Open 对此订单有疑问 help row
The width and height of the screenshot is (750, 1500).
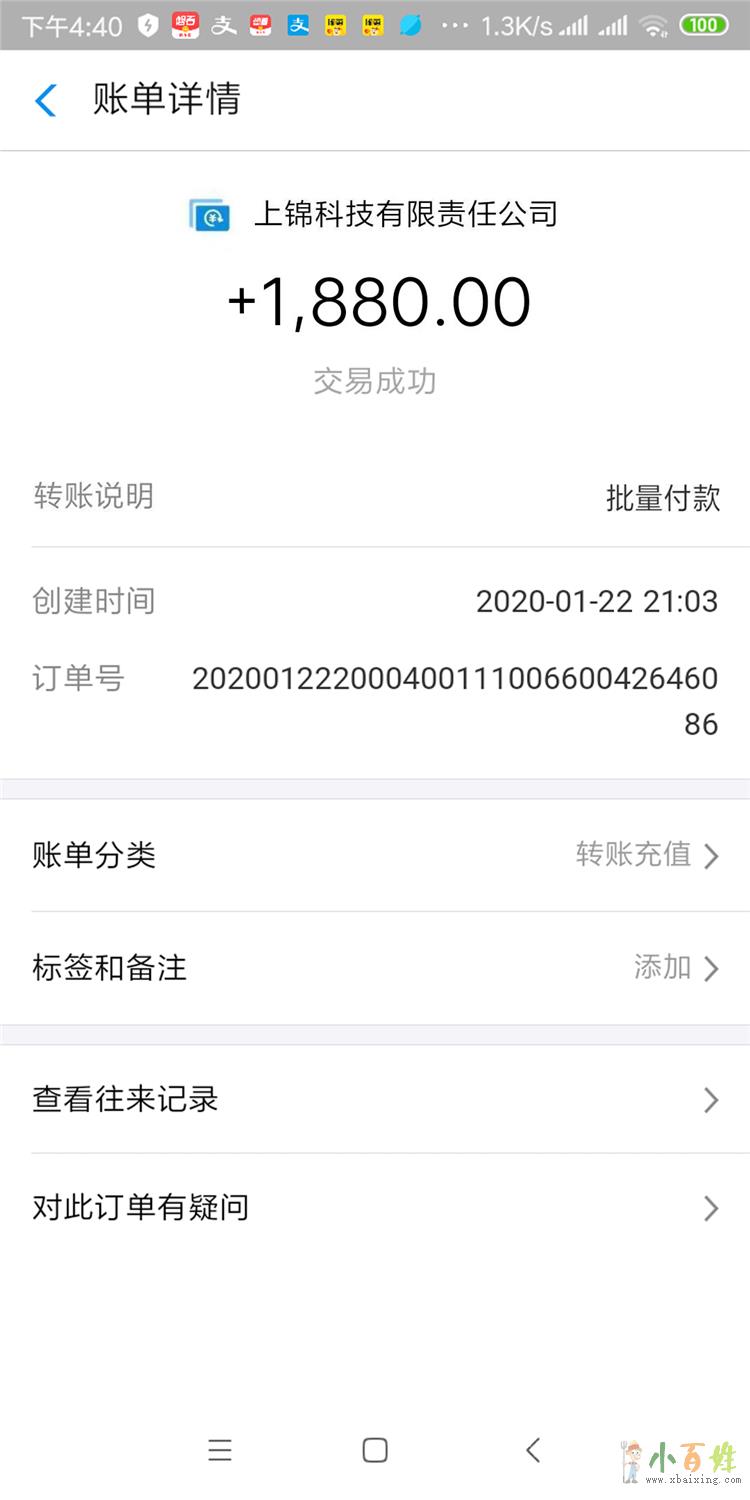pos(375,1208)
